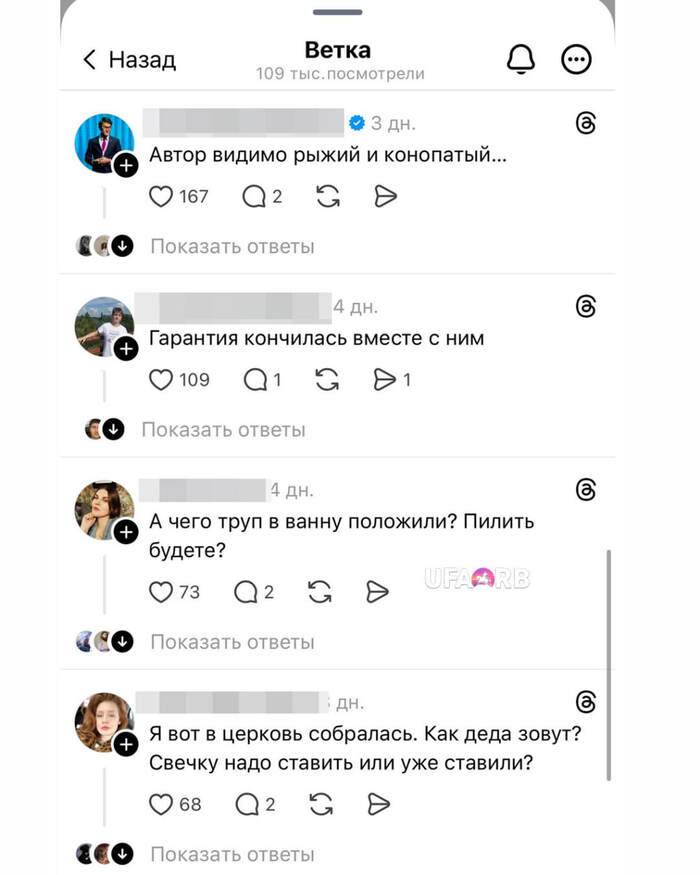This screenshot has height=875, width=700.
Task: Go back via the Назад button
Action: (x=128, y=60)
